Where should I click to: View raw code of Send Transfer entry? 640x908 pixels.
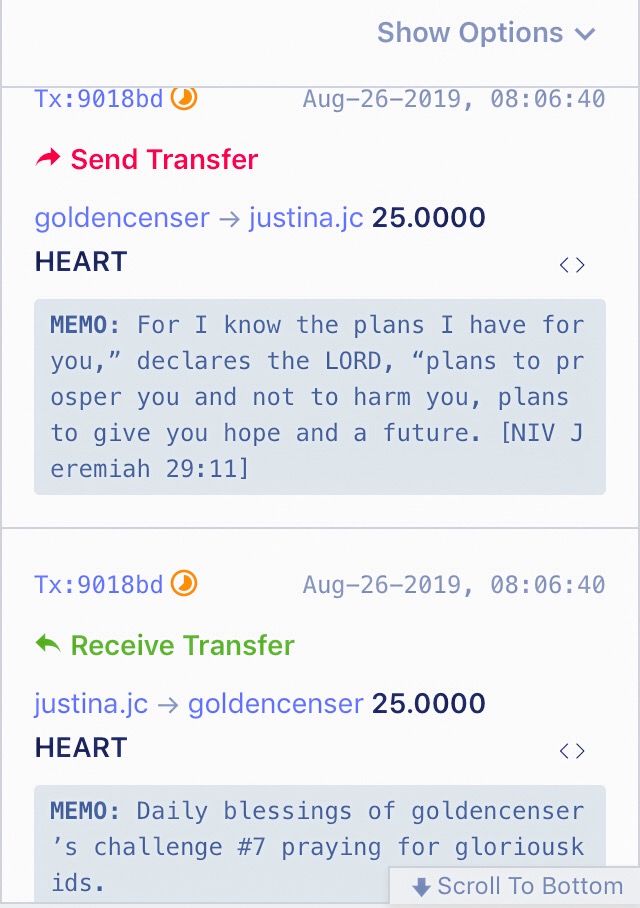571,265
